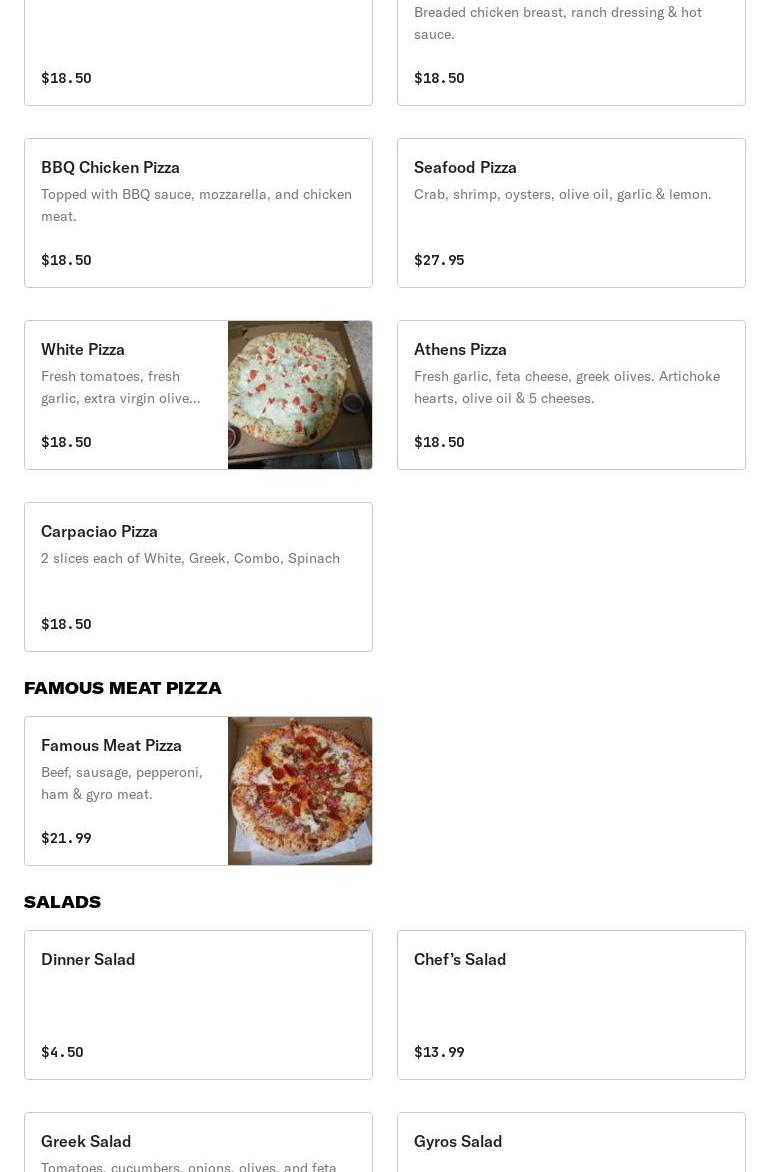The image size is (770, 1172).
Task: Open White Pizza details
Action: pos(198,395)
